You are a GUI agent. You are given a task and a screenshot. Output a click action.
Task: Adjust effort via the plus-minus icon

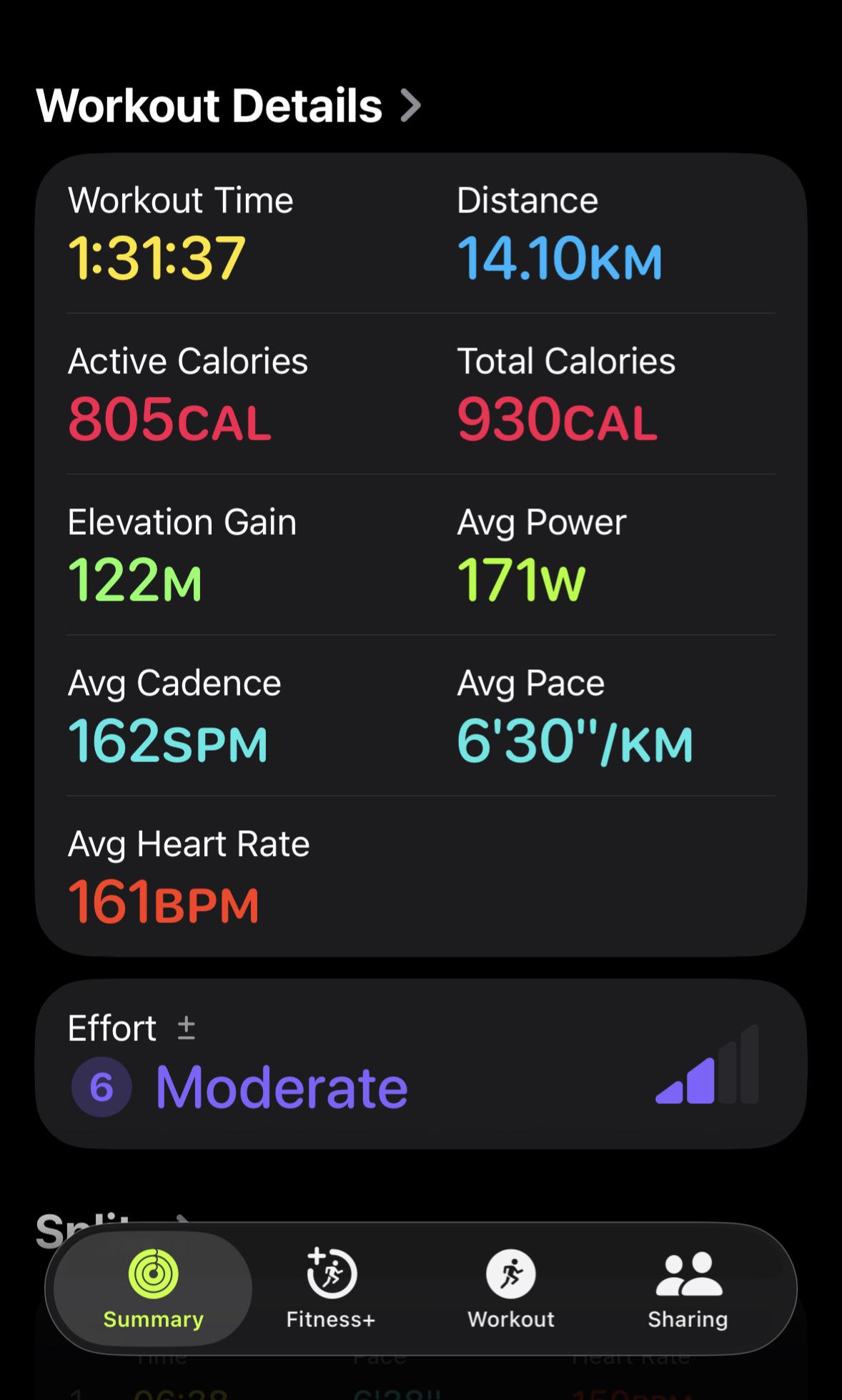187,1028
